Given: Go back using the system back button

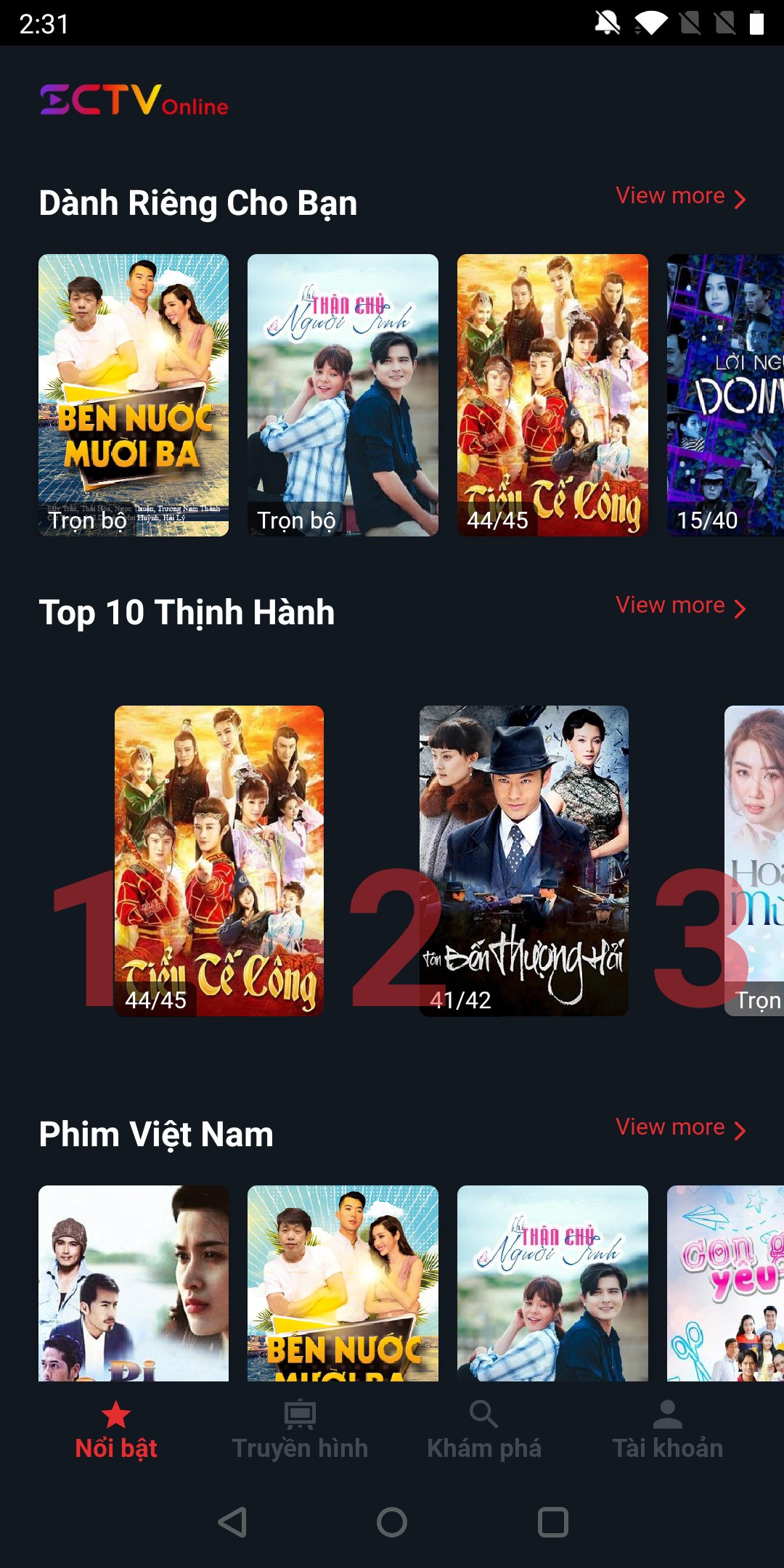Looking at the screenshot, I should [233, 1522].
